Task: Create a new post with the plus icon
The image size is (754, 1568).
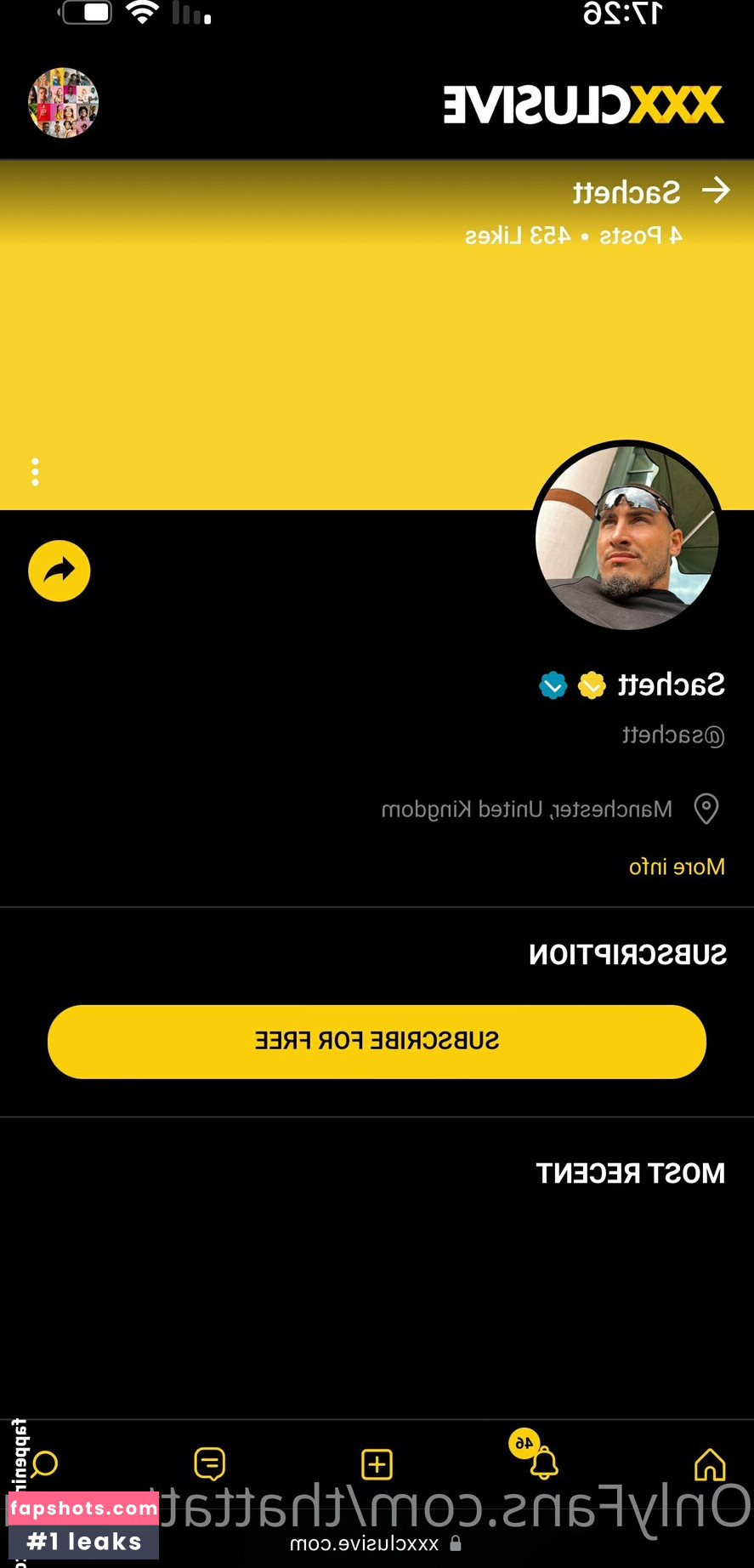Action: (x=377, y=1464)
